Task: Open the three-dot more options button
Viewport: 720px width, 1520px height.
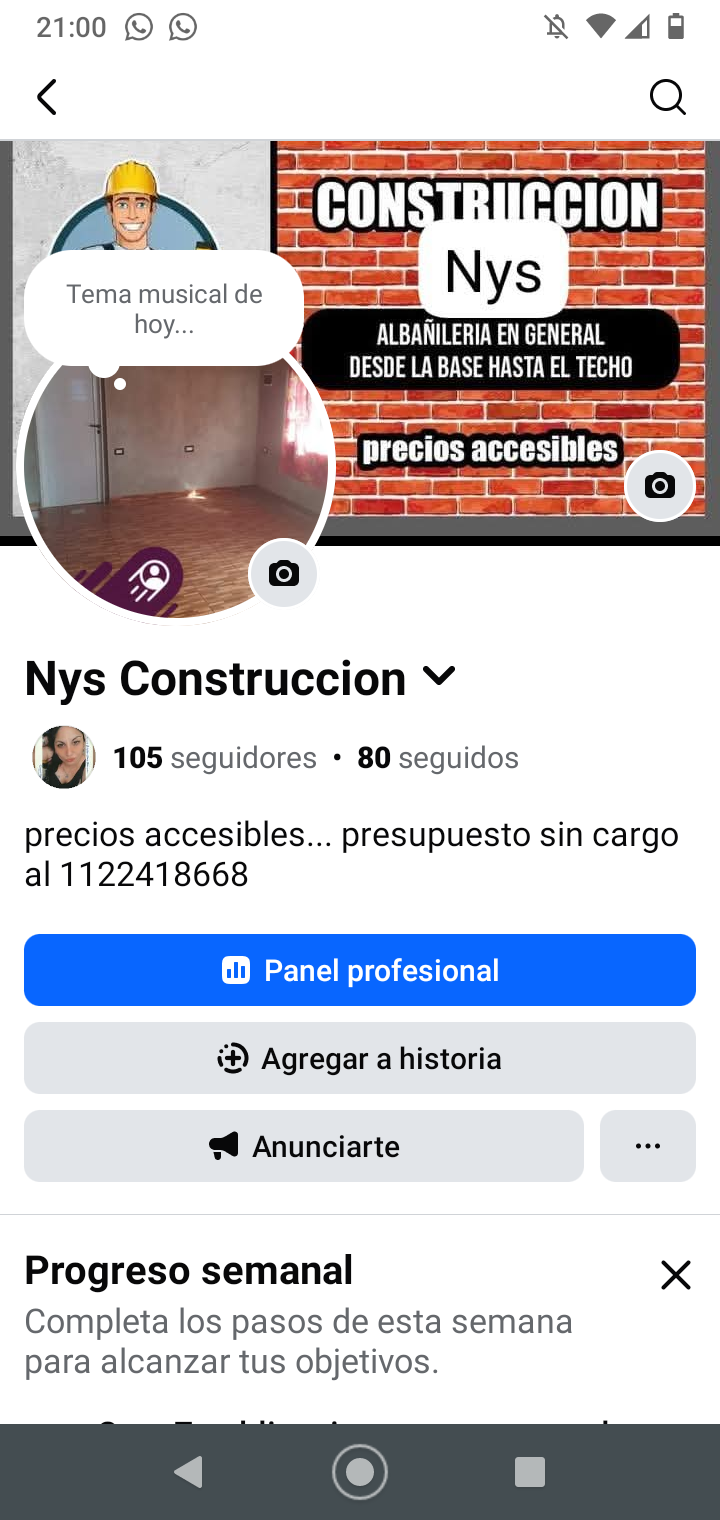Action: 648,1146
